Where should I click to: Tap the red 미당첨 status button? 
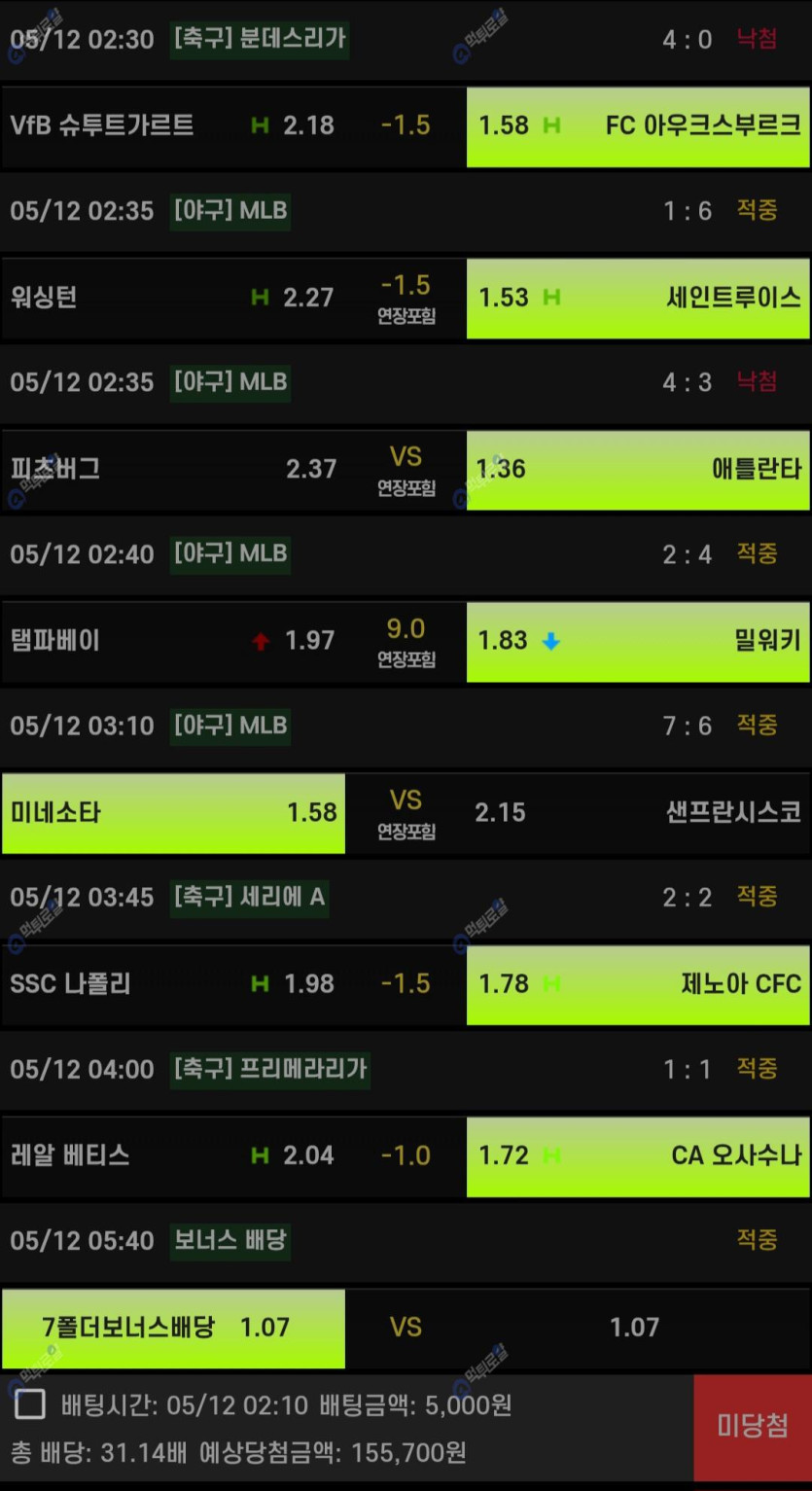click(753, 1427)
